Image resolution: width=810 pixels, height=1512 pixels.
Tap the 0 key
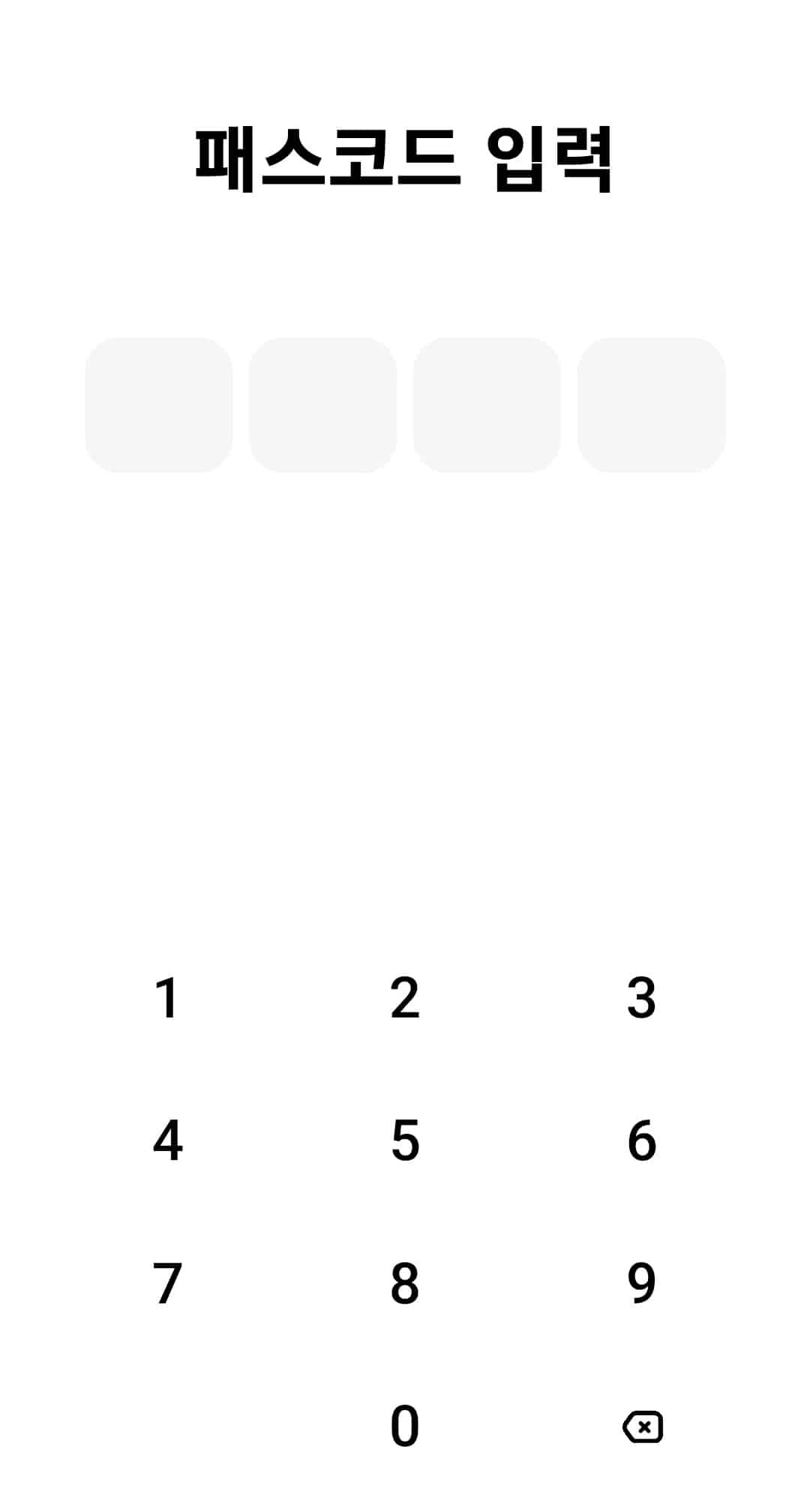pos(405,1426)
